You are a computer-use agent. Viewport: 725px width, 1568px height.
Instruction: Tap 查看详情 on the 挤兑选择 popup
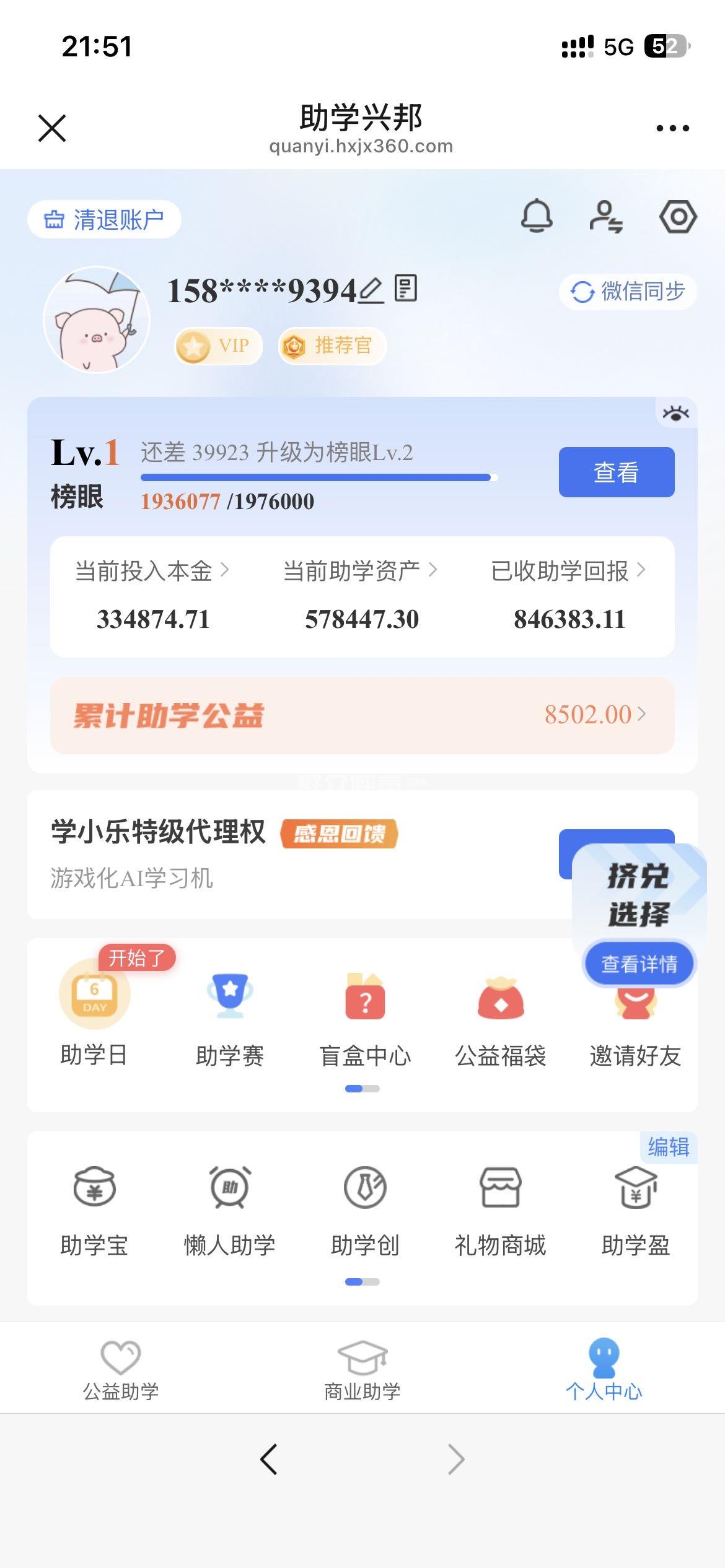639,964
